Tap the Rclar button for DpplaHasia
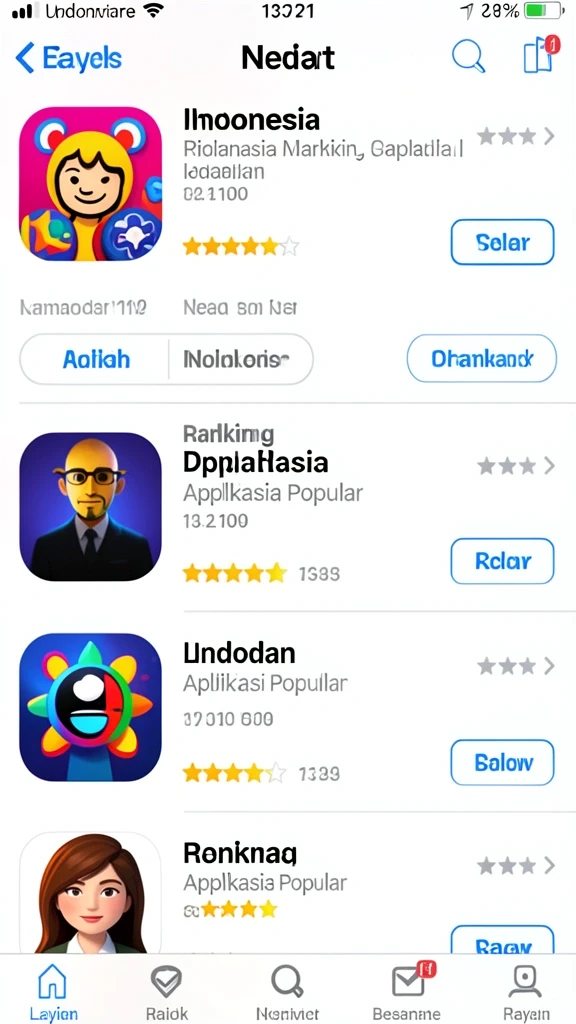The width and height of the screenshot is (576, 1024). [x=502, y=561]
